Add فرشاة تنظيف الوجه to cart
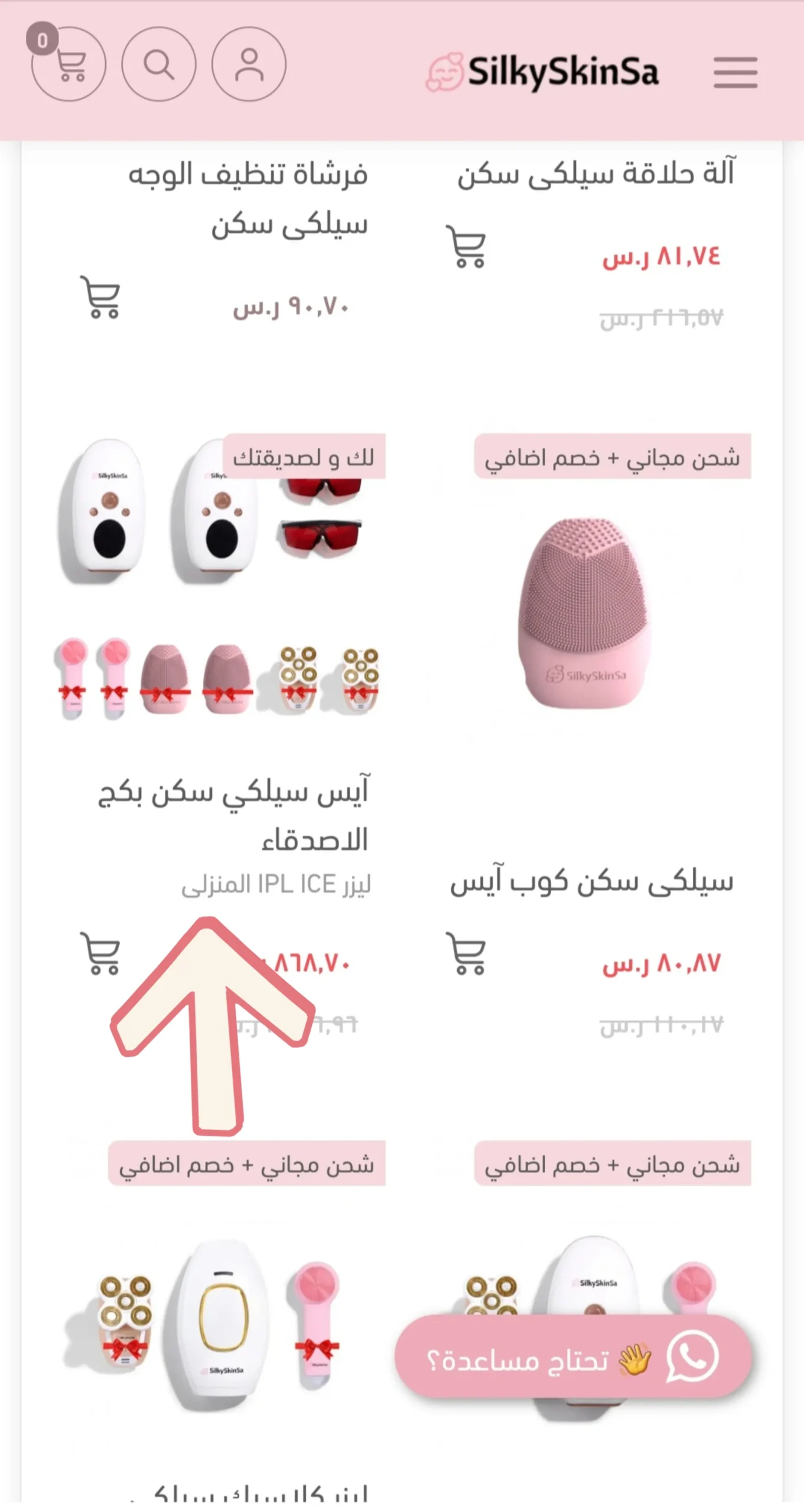This screenshot has width=804, height=1512. [x=100, y=297]
